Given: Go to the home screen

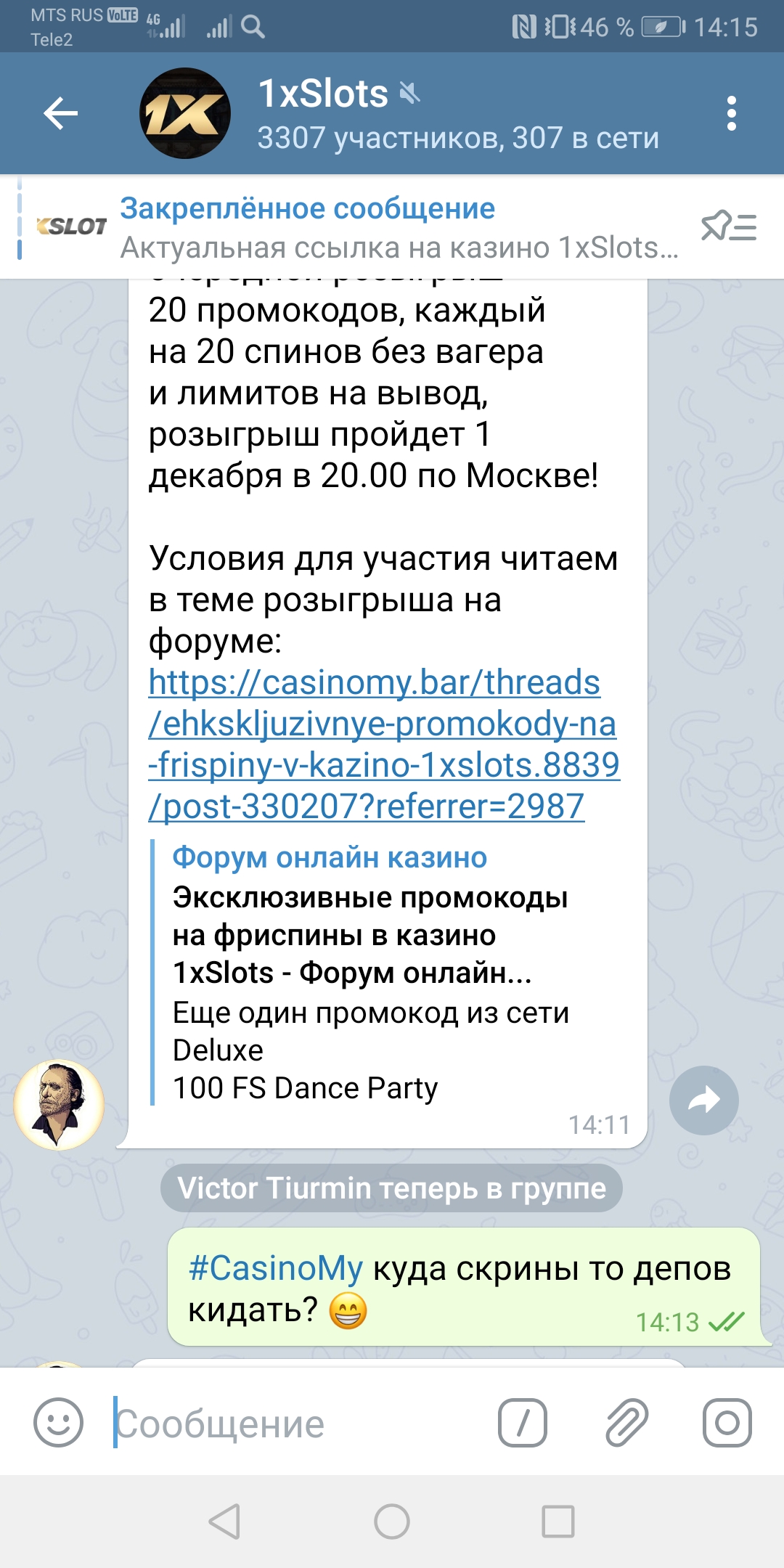Looking at the screenshot, I should [x=392, y=1521].
